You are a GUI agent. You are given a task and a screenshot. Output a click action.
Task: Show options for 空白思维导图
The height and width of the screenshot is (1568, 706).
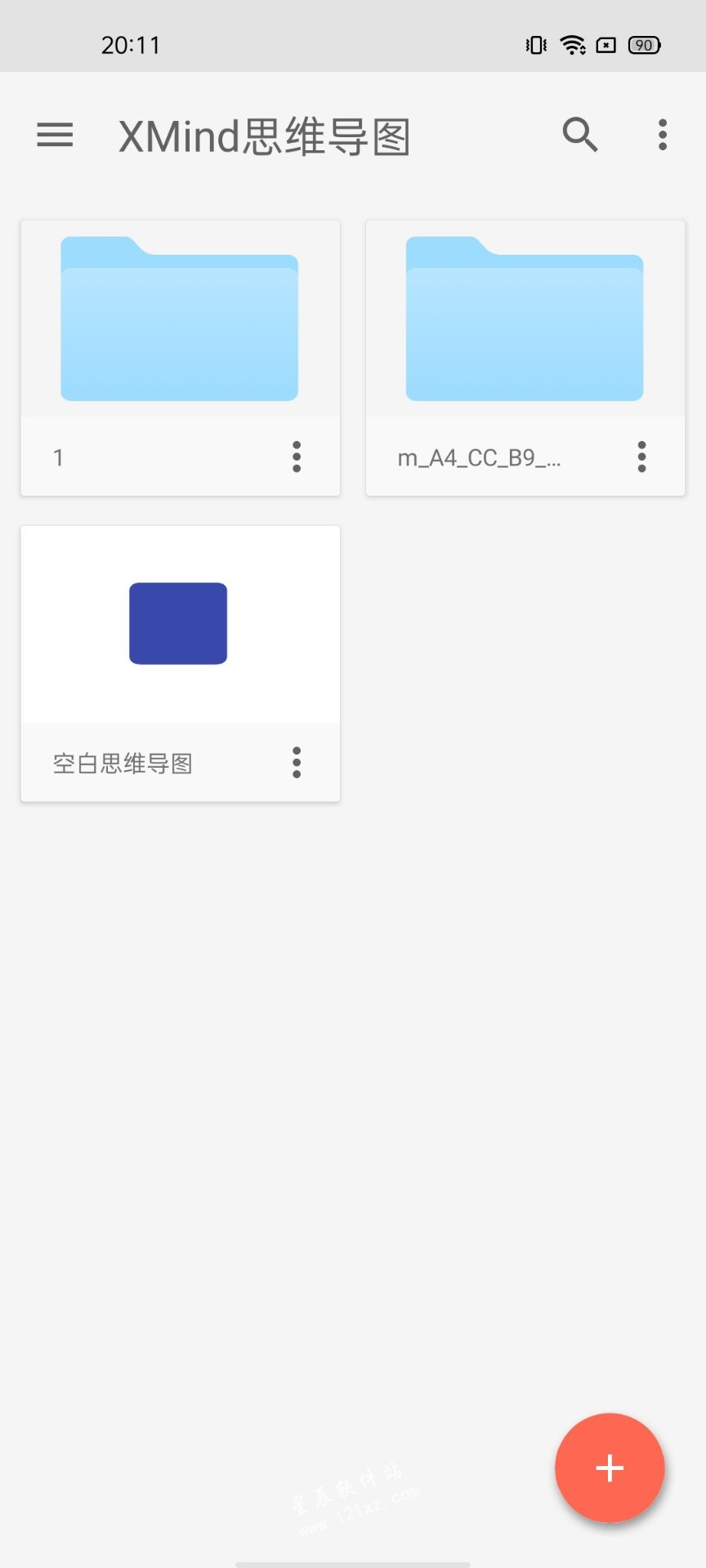[297, 762]
